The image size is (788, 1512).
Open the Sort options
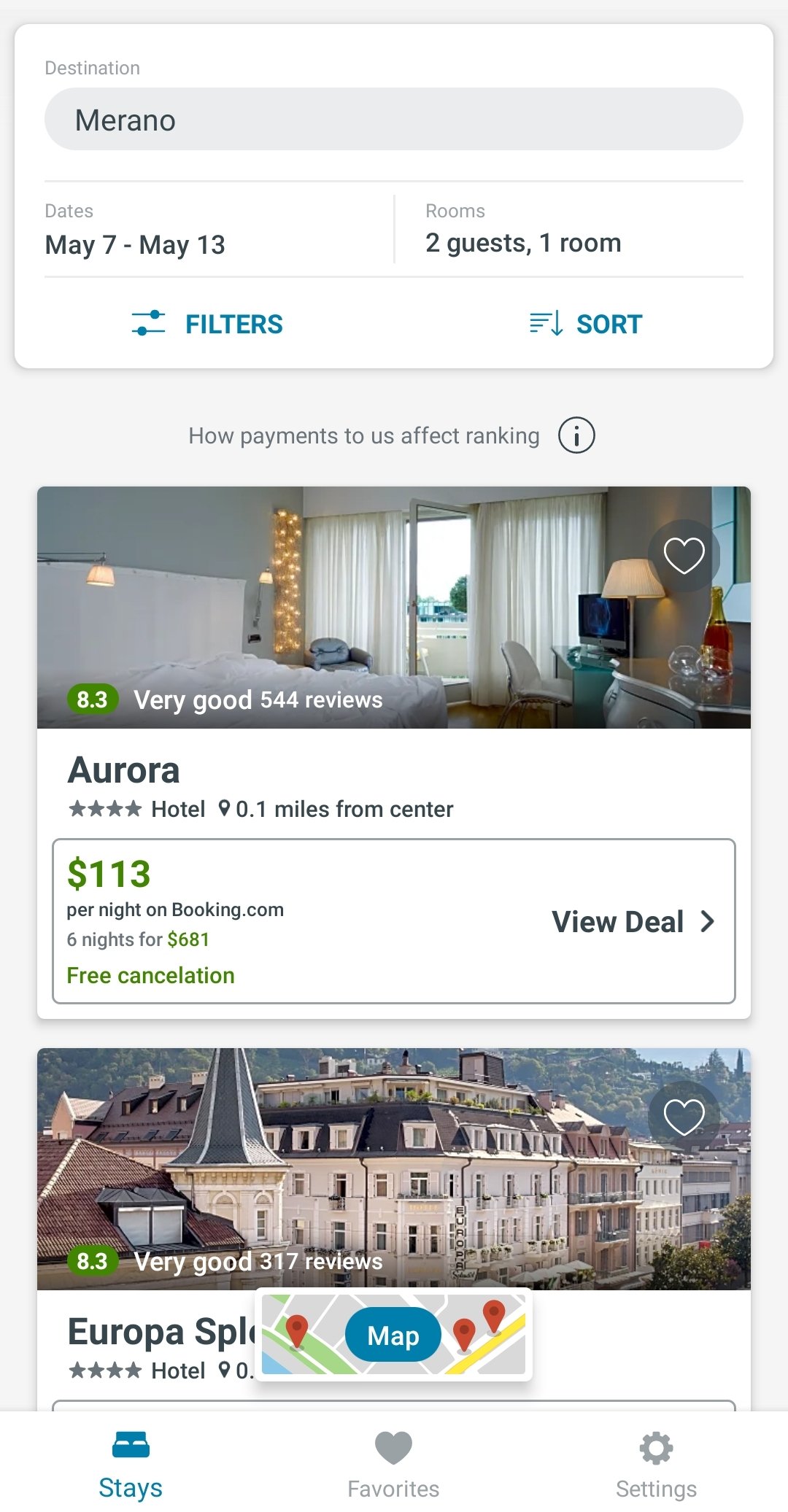pos(586,324)
